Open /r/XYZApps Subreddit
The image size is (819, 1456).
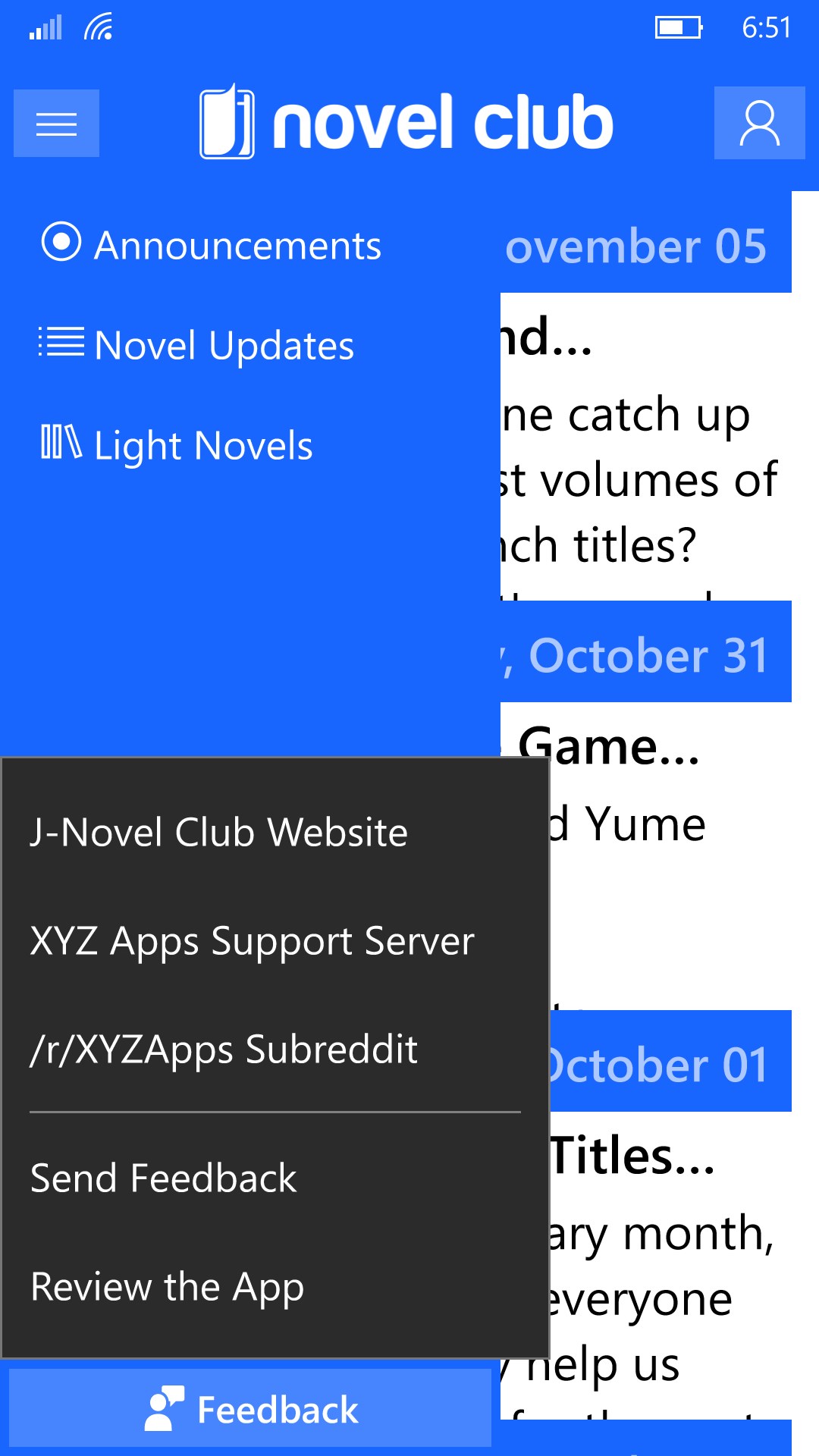(224, 1050)
